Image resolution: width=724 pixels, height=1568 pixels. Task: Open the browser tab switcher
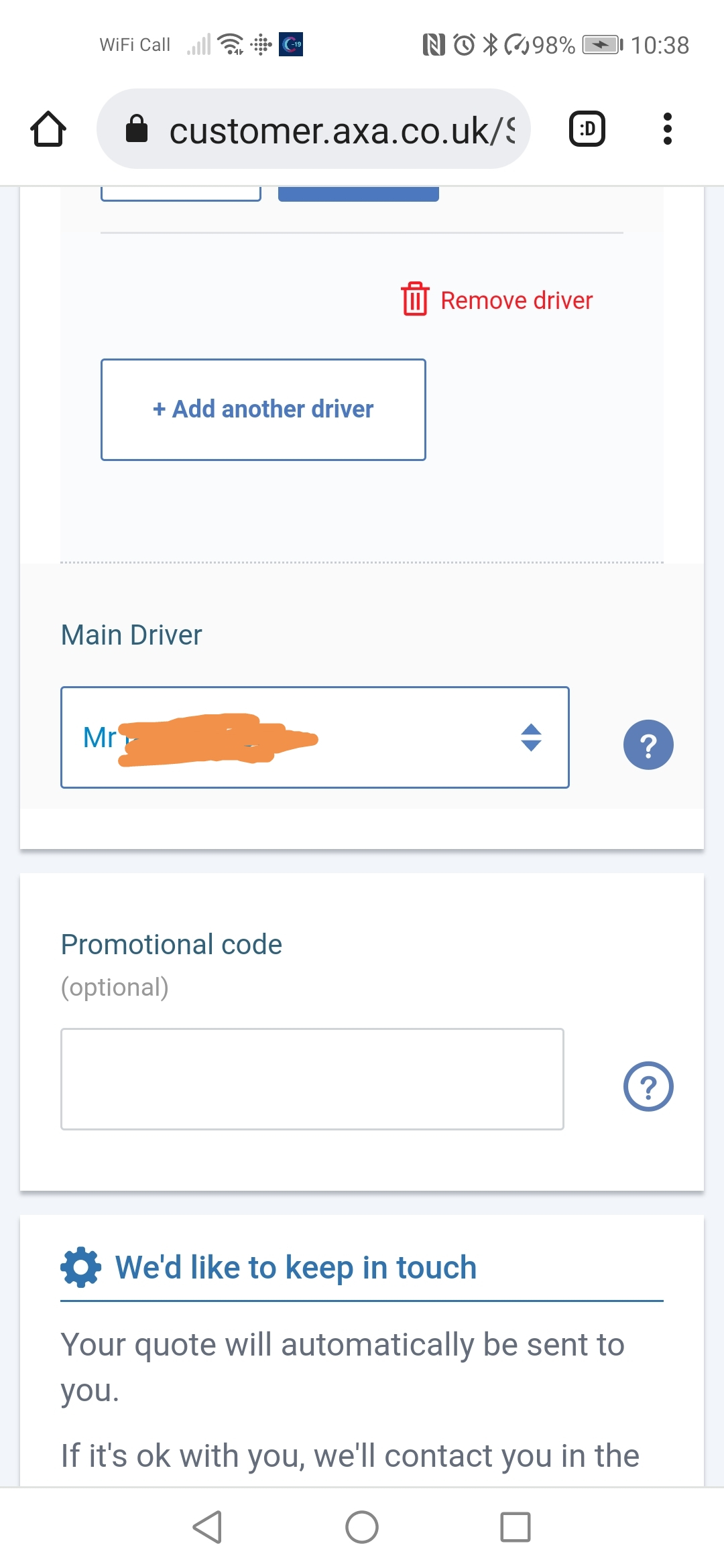coord(587,129)
